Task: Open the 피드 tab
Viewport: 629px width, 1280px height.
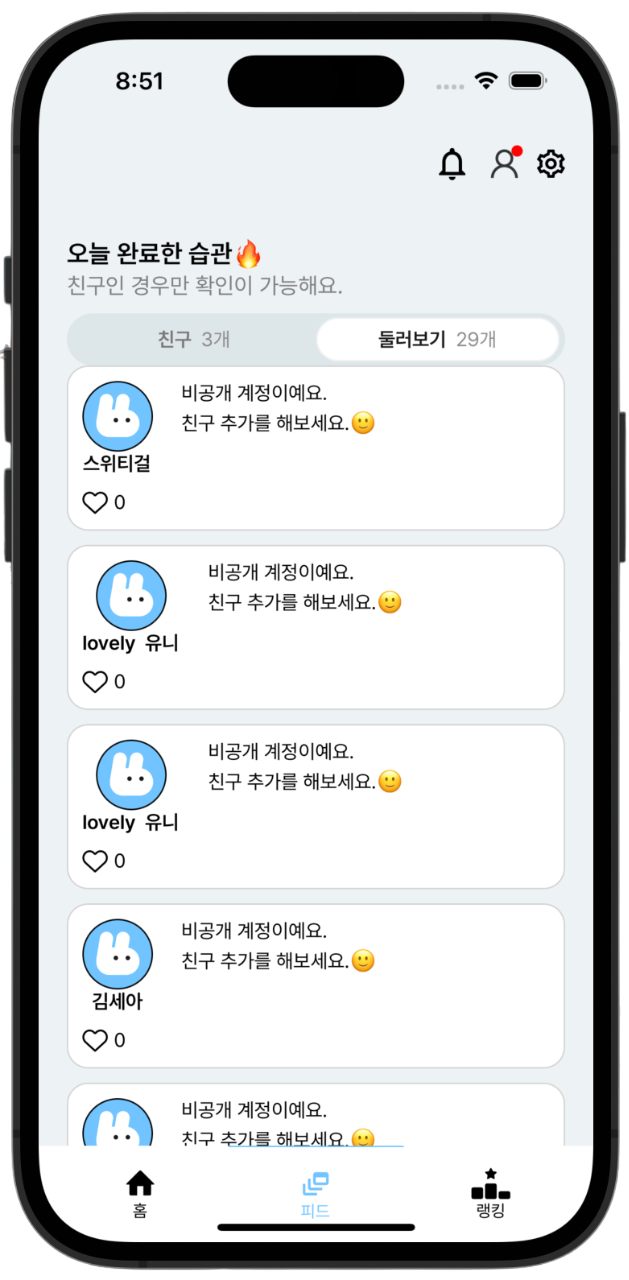Action: tap(315, 1194)
